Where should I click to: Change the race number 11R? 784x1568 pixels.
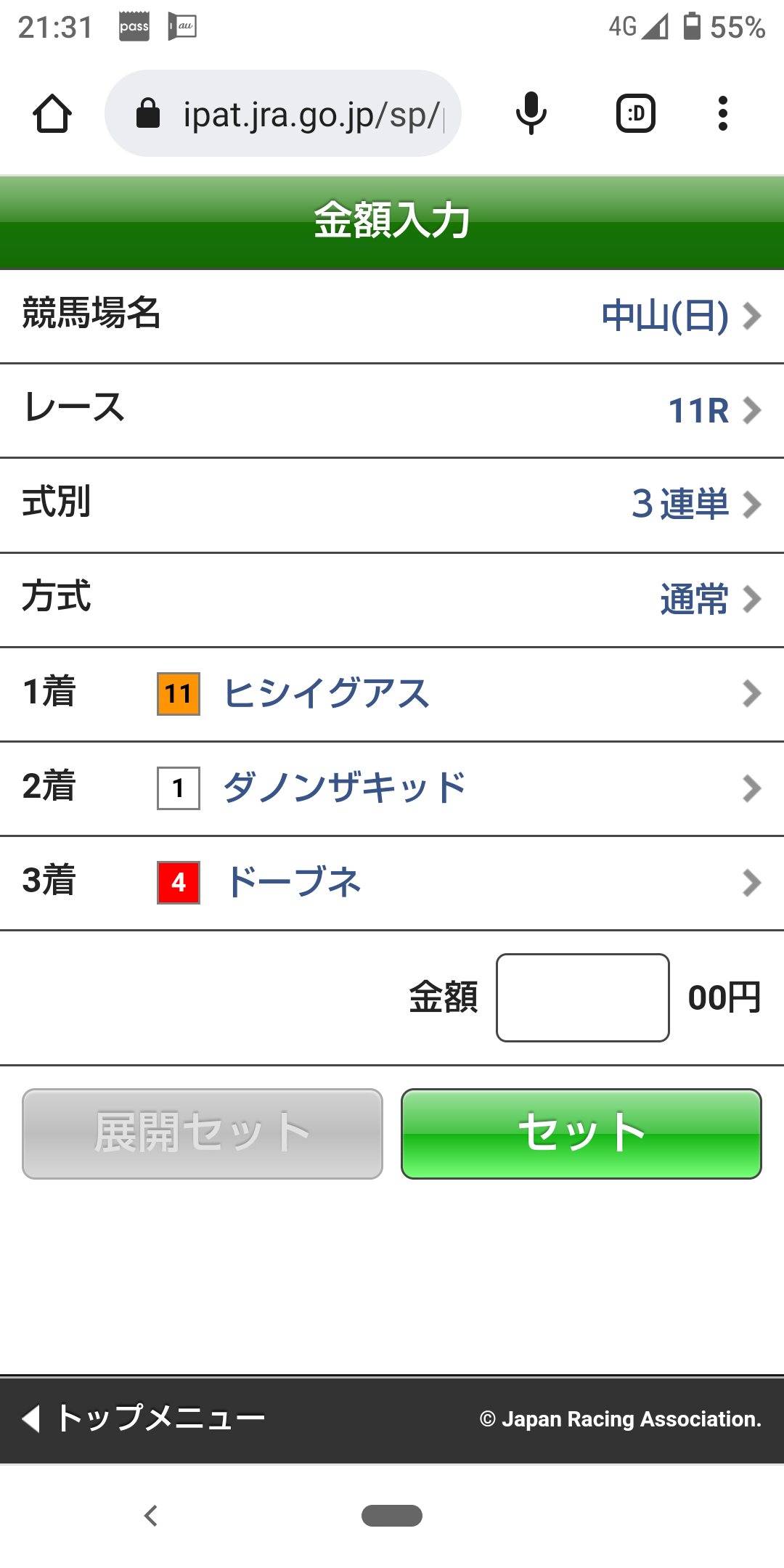pyautogui.click(x=713, y=411)
